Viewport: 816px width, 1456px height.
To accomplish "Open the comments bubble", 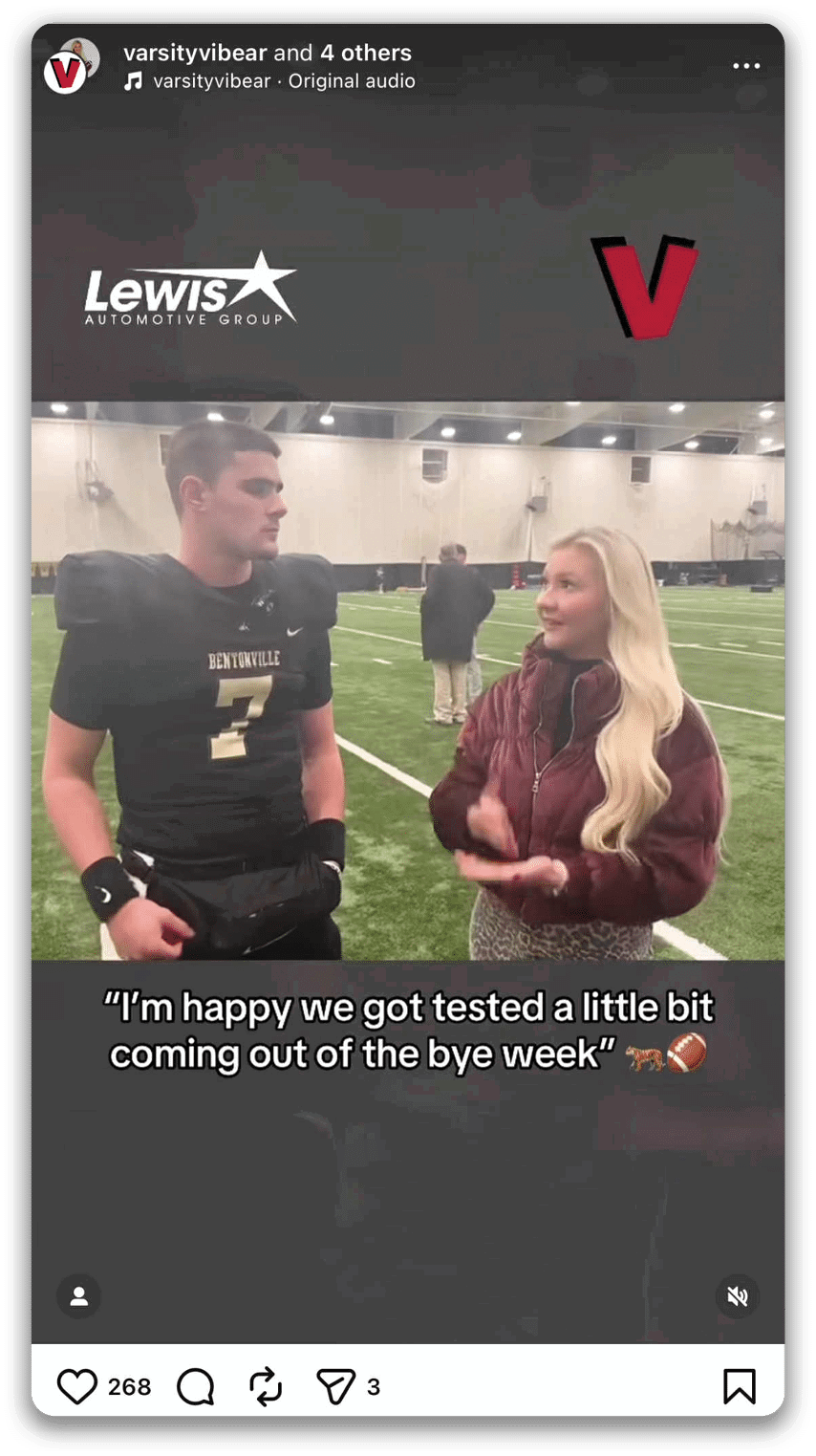I will (x=196, y=1386).
